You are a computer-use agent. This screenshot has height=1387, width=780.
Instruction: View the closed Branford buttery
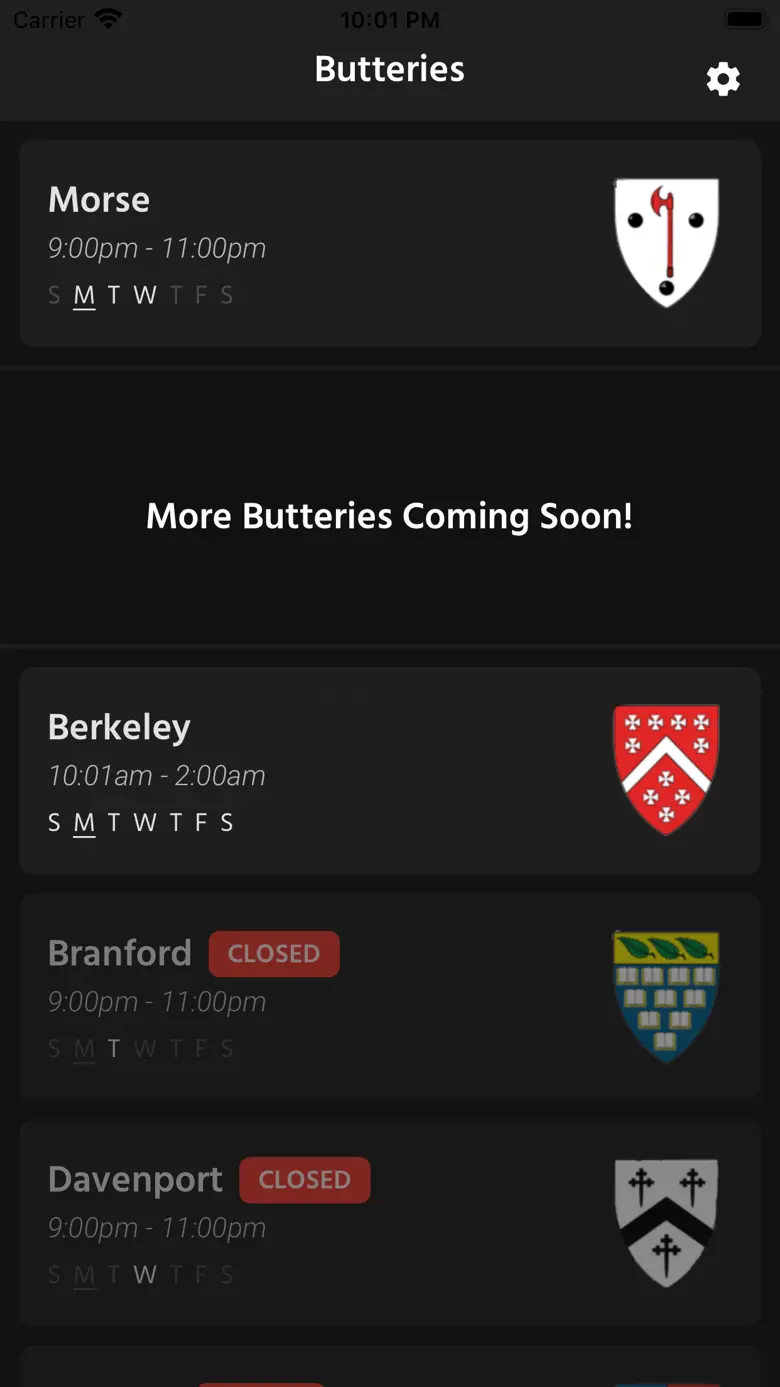390,997
